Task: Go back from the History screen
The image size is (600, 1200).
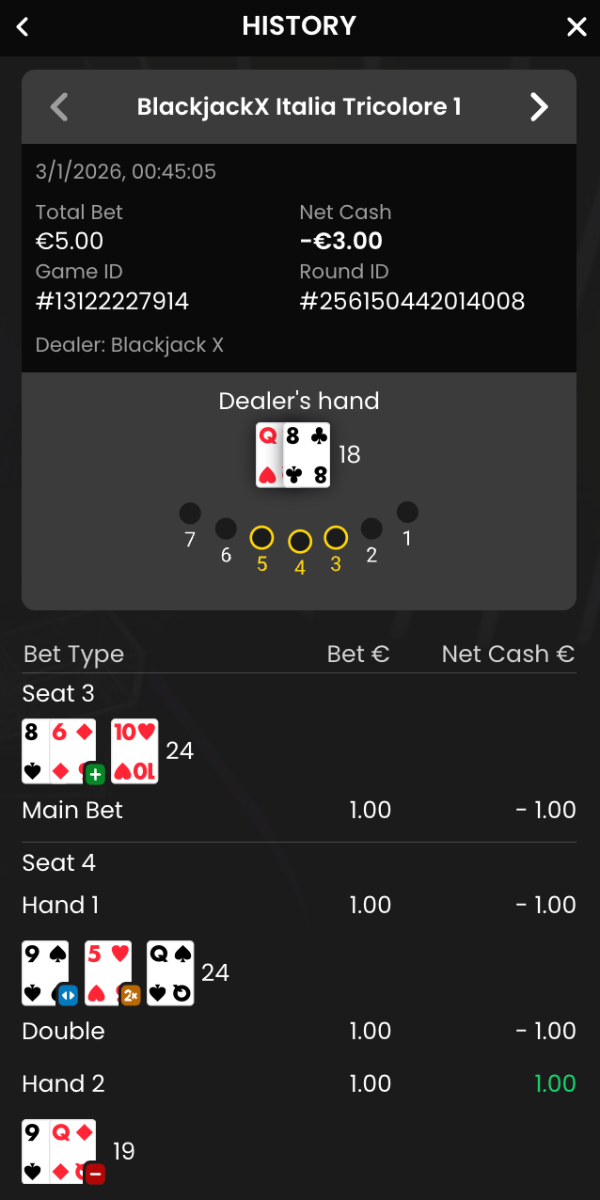Action: click(23, 27)
